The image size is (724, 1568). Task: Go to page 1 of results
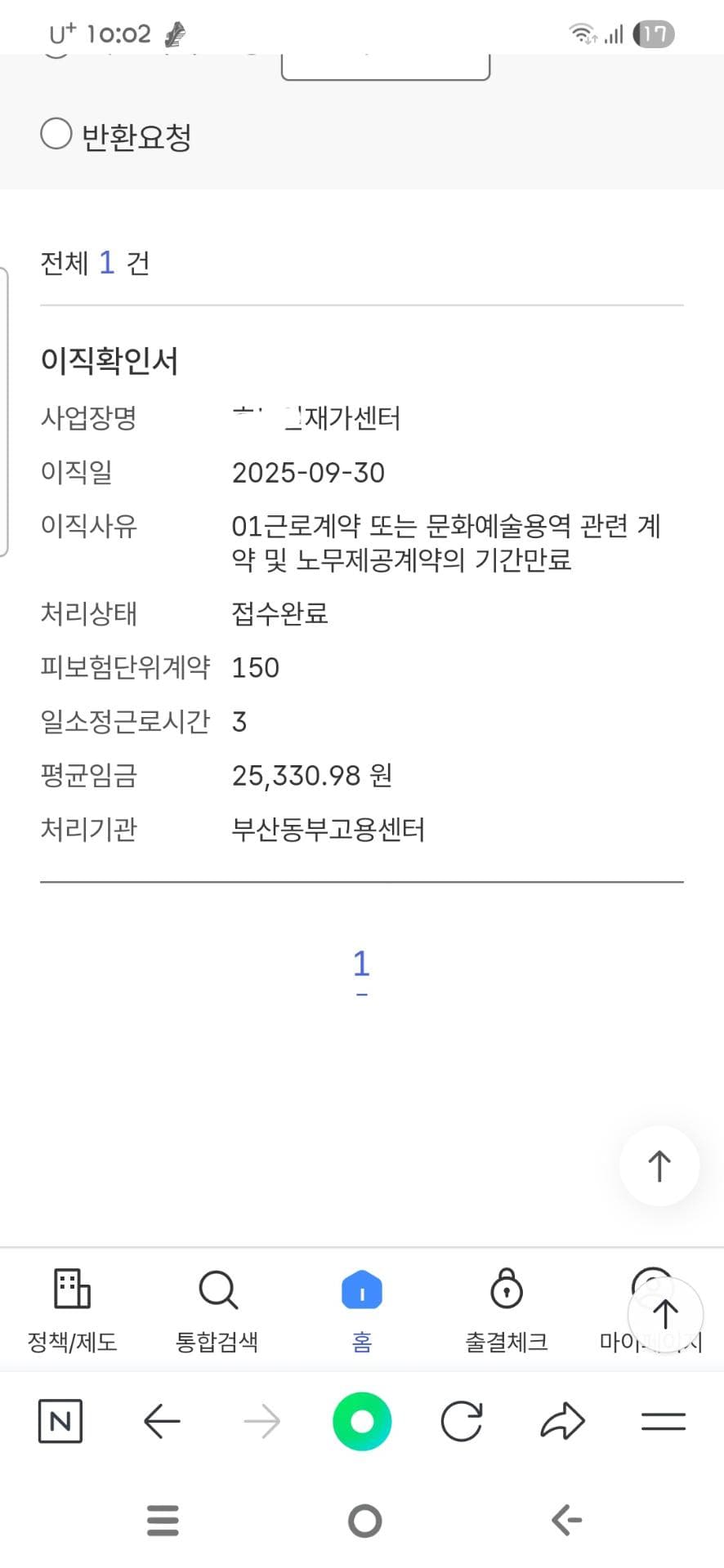(x=361, y=964)
